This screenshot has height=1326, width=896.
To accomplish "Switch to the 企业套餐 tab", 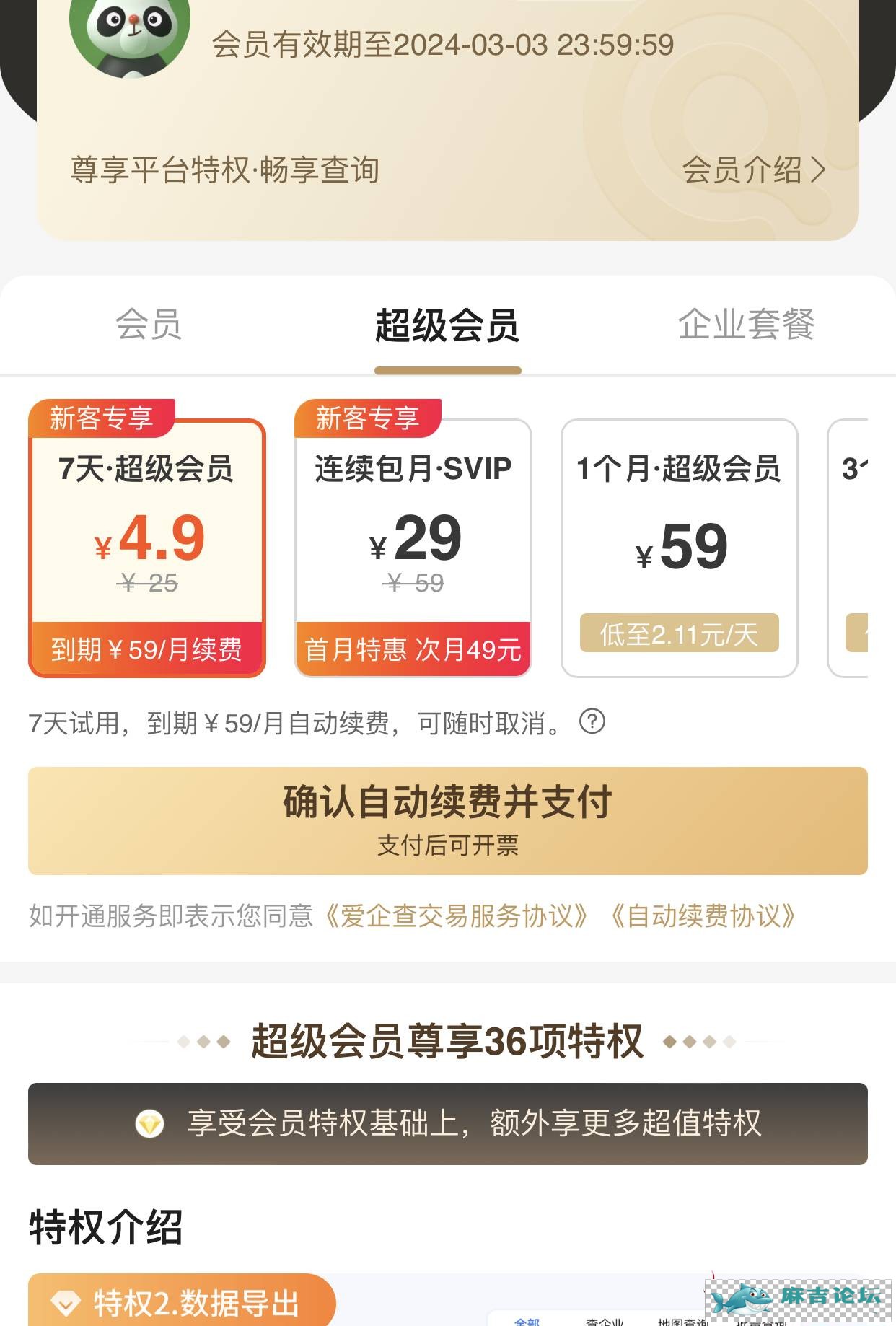I will [746, 325].
